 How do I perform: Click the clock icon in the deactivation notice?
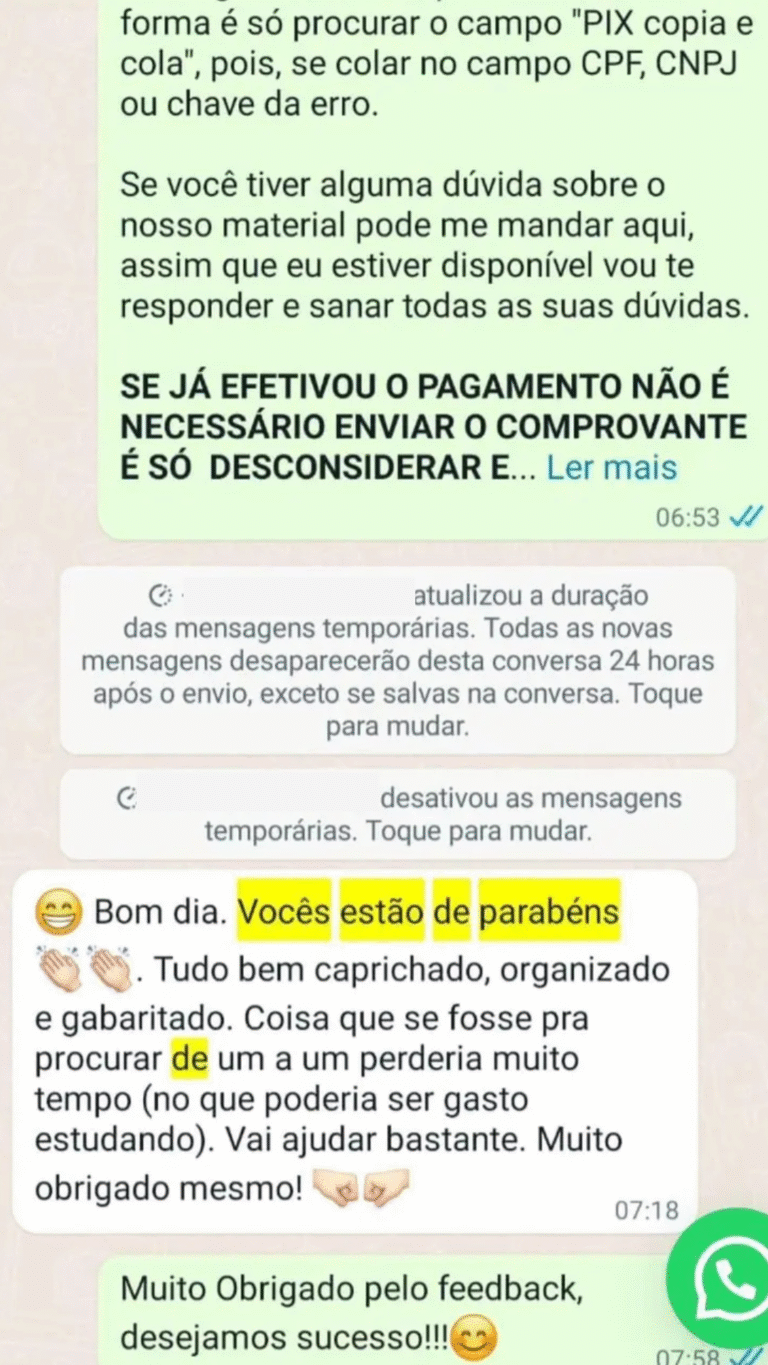128,798
